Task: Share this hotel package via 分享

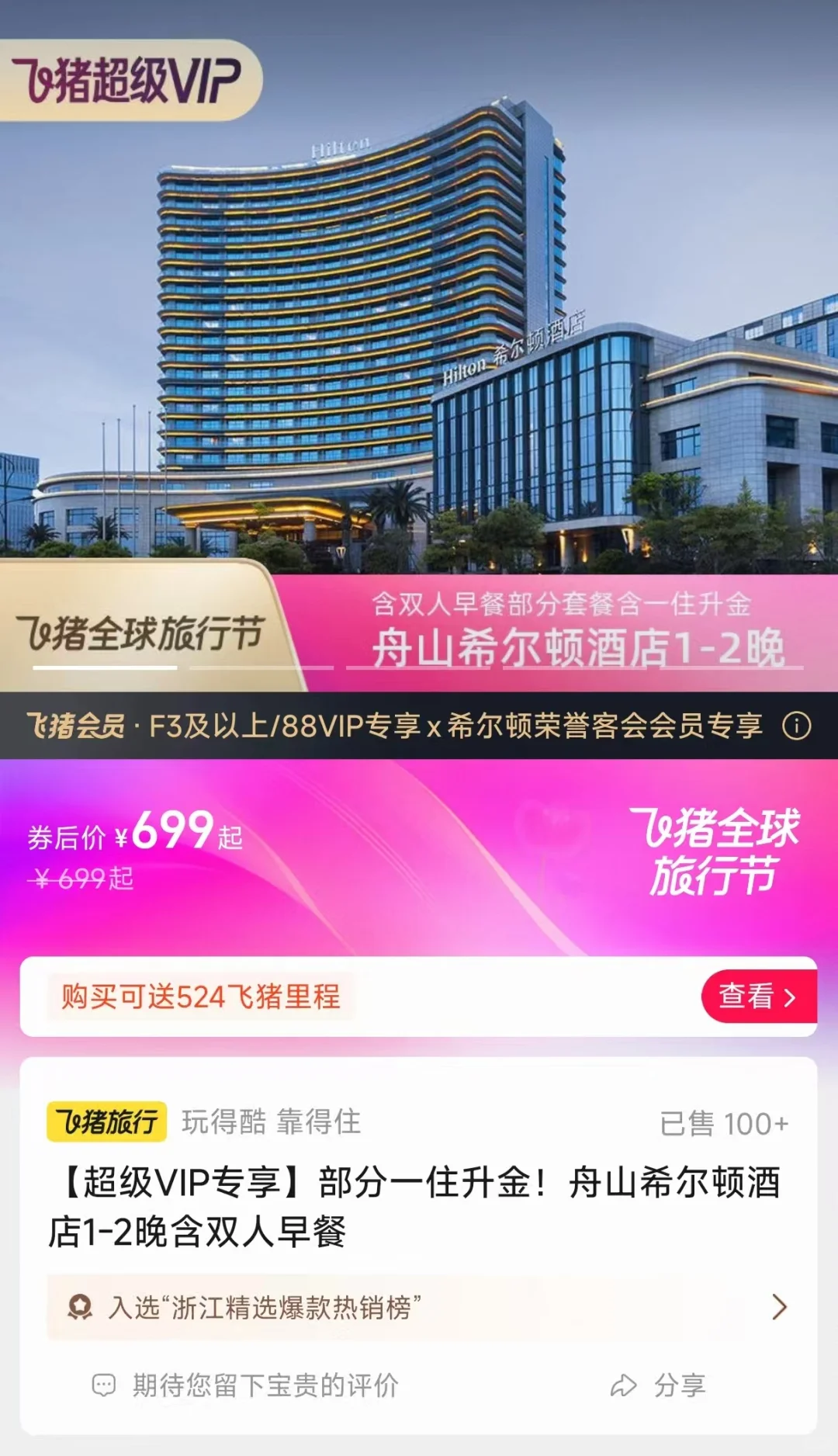Action: [660, 1385]
